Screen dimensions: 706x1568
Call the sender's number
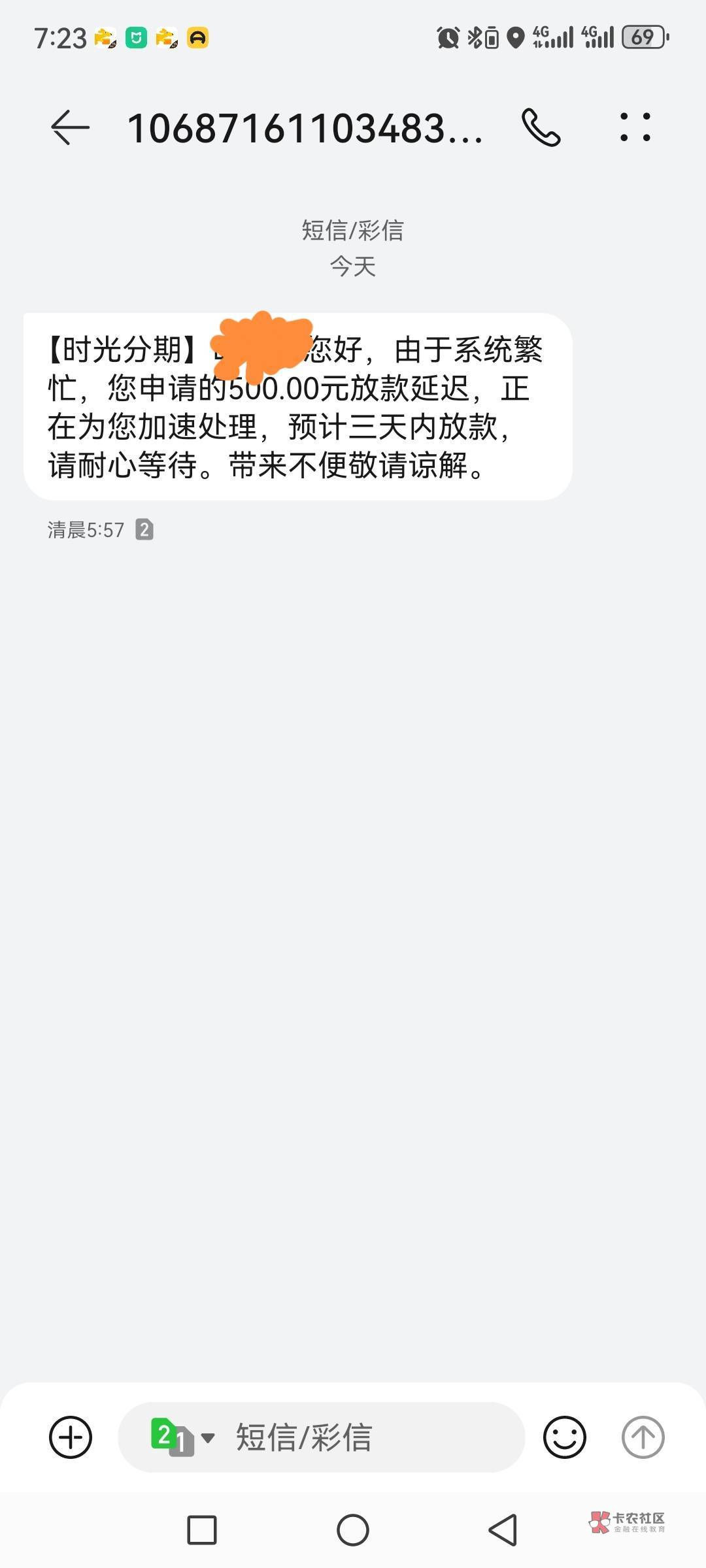[541, 127]
